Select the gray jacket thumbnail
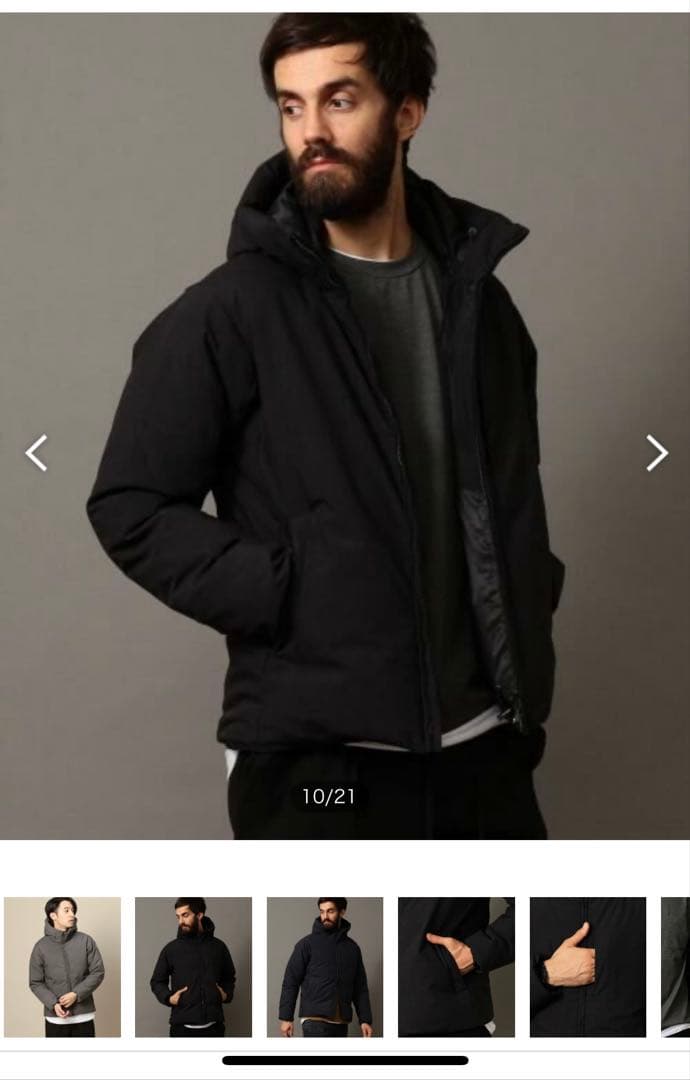The width and height of the screenshot is (690, 1080). [x=62, y=966]
